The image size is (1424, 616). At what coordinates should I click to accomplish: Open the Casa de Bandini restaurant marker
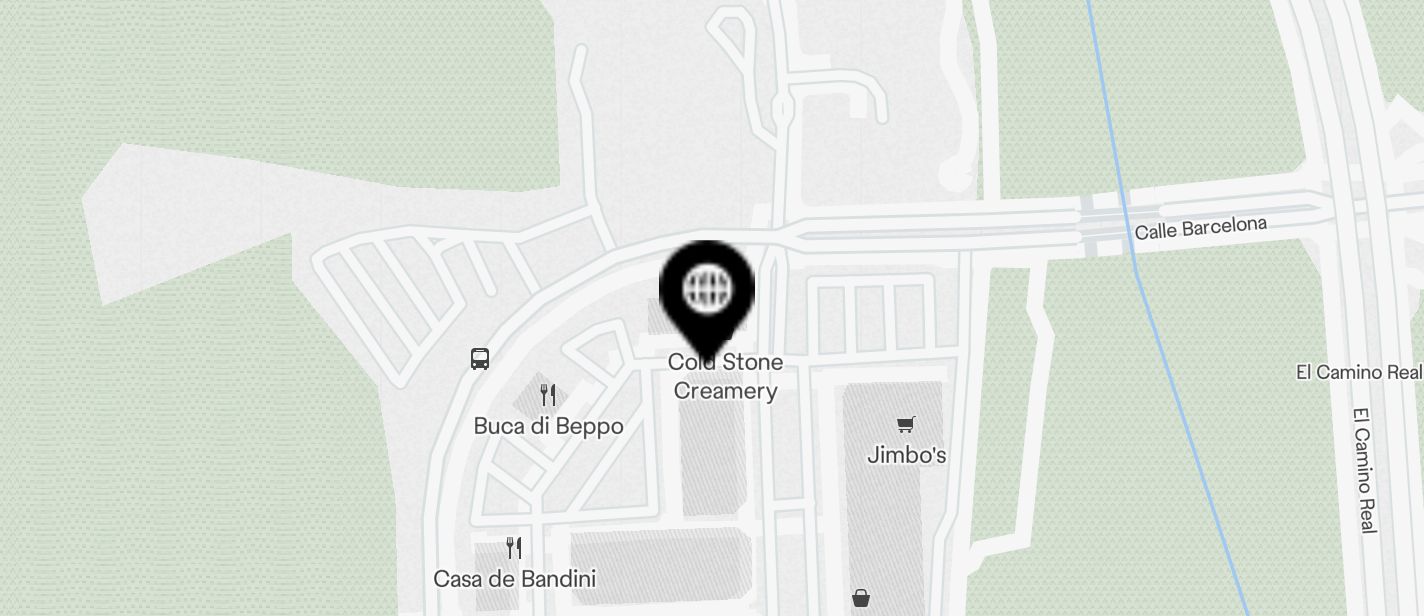[514, 548]
